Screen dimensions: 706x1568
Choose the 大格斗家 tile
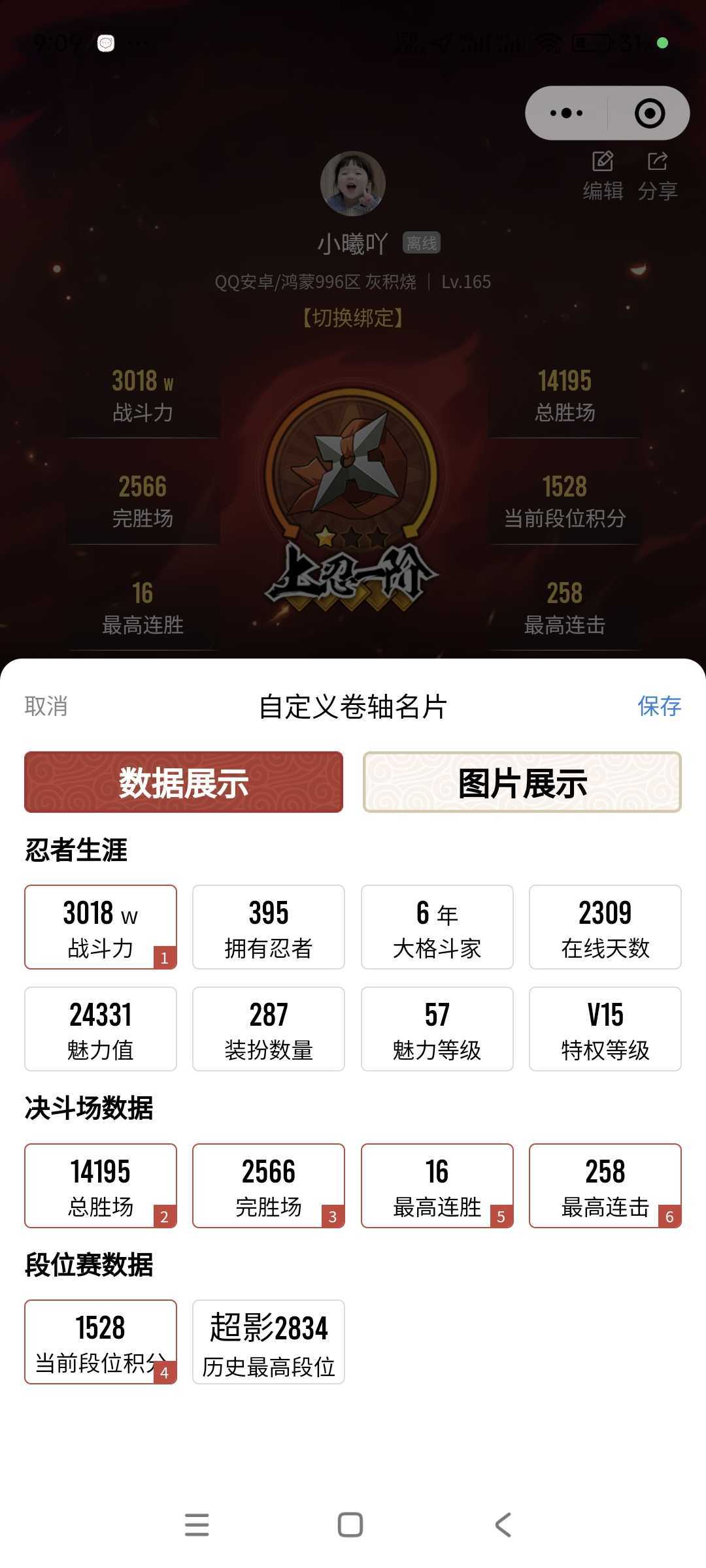437,927
